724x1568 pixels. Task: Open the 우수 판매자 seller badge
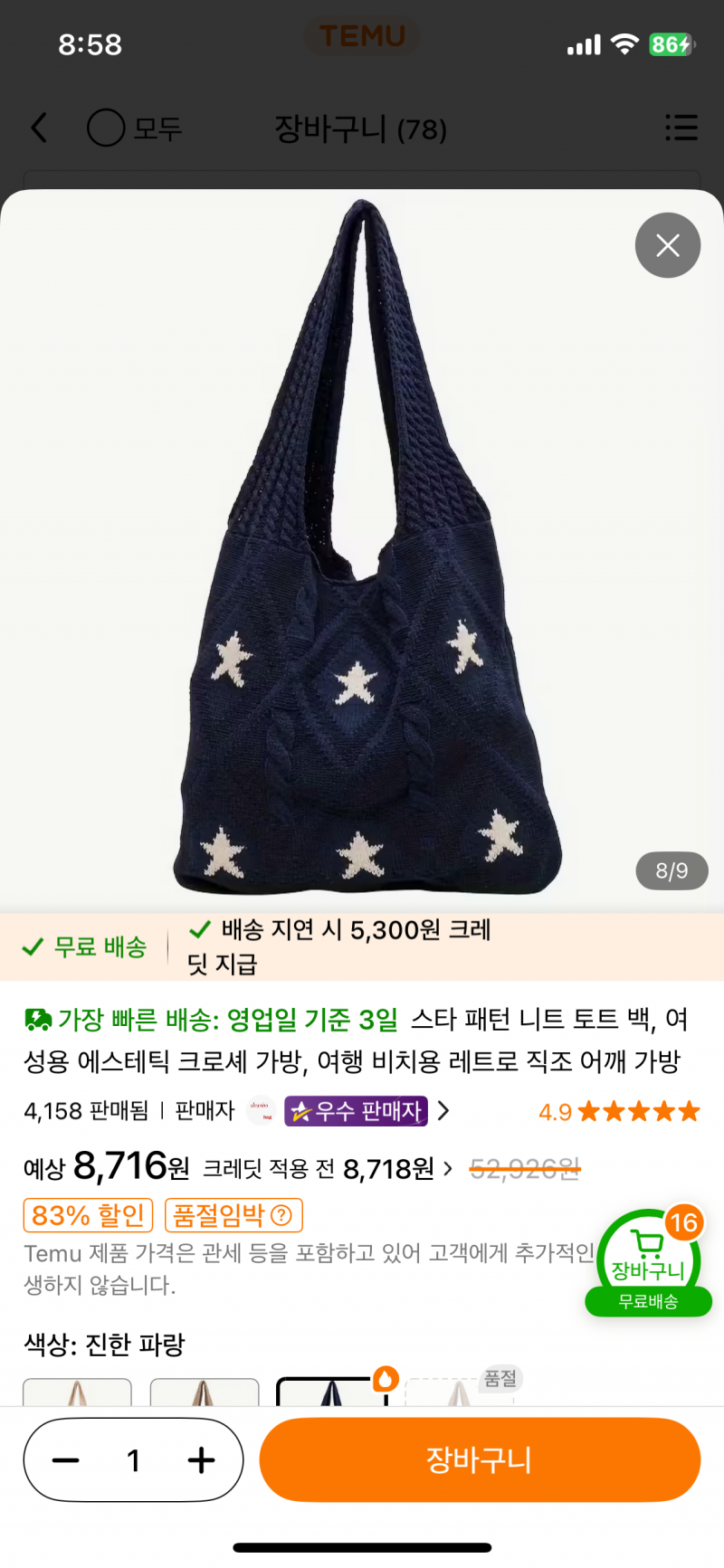click(355, 1111)
